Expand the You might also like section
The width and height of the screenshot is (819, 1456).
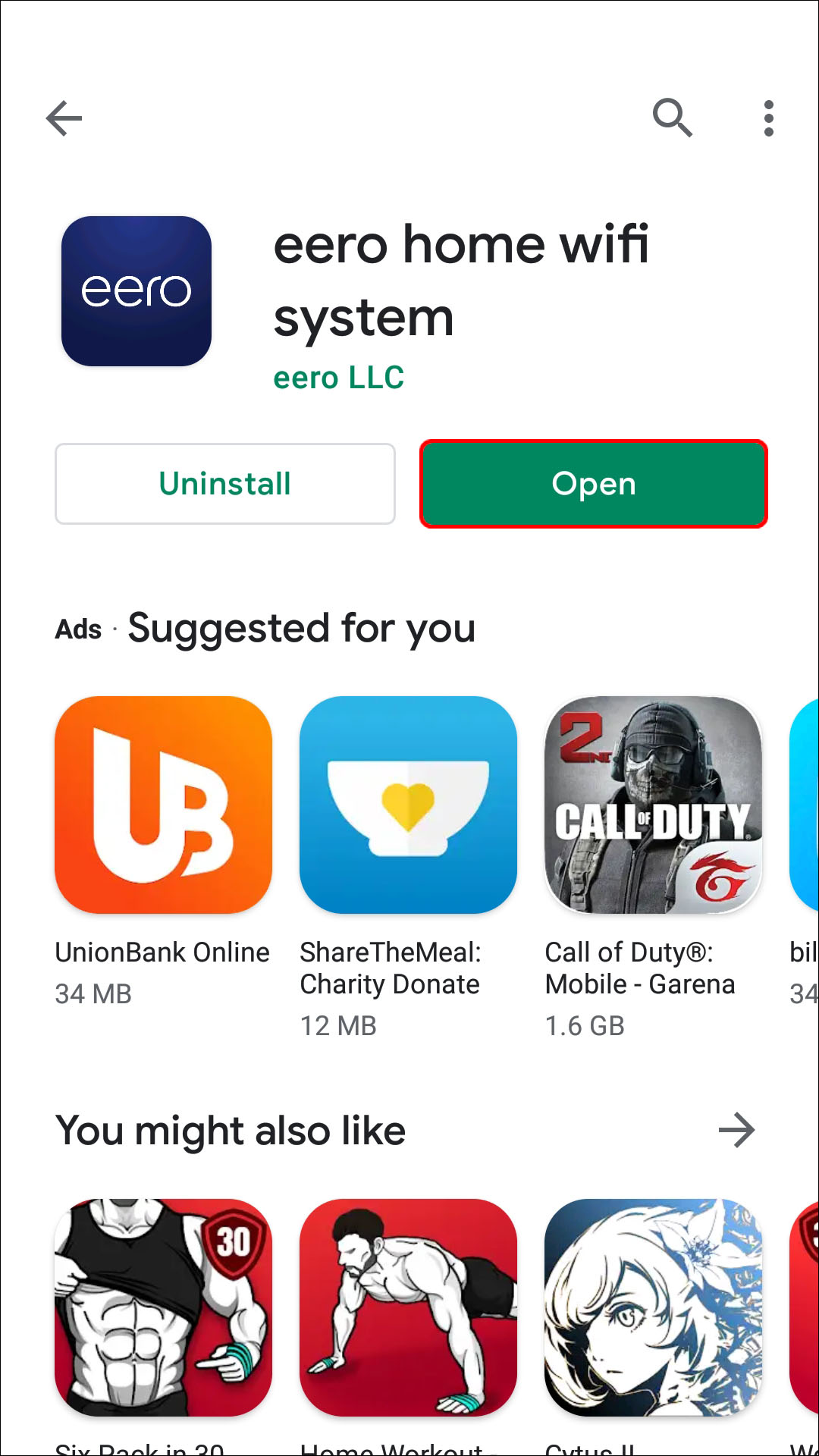tap(736, 1131)
